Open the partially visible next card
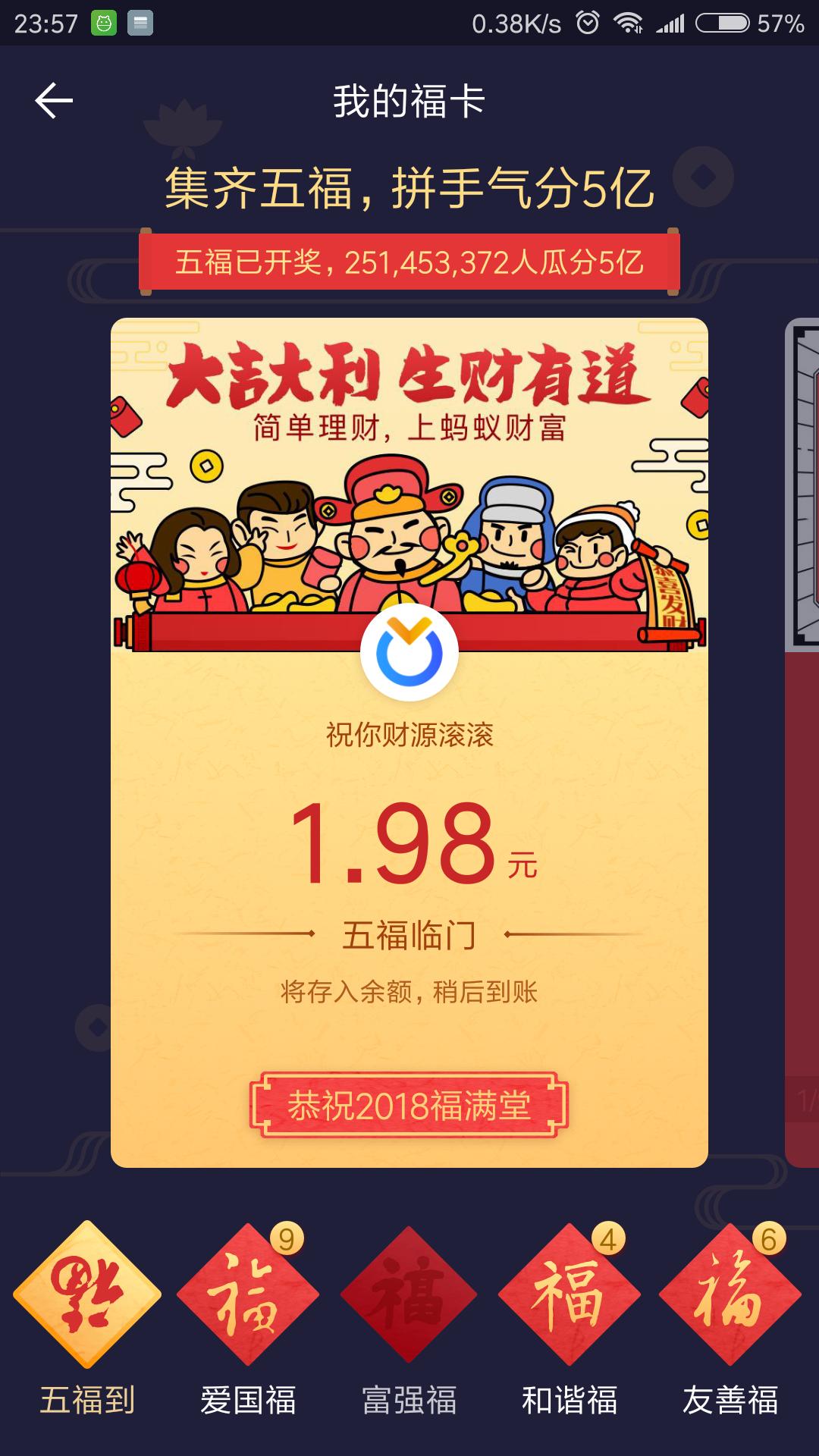The image size is (819, 1456). pos(802,743)
